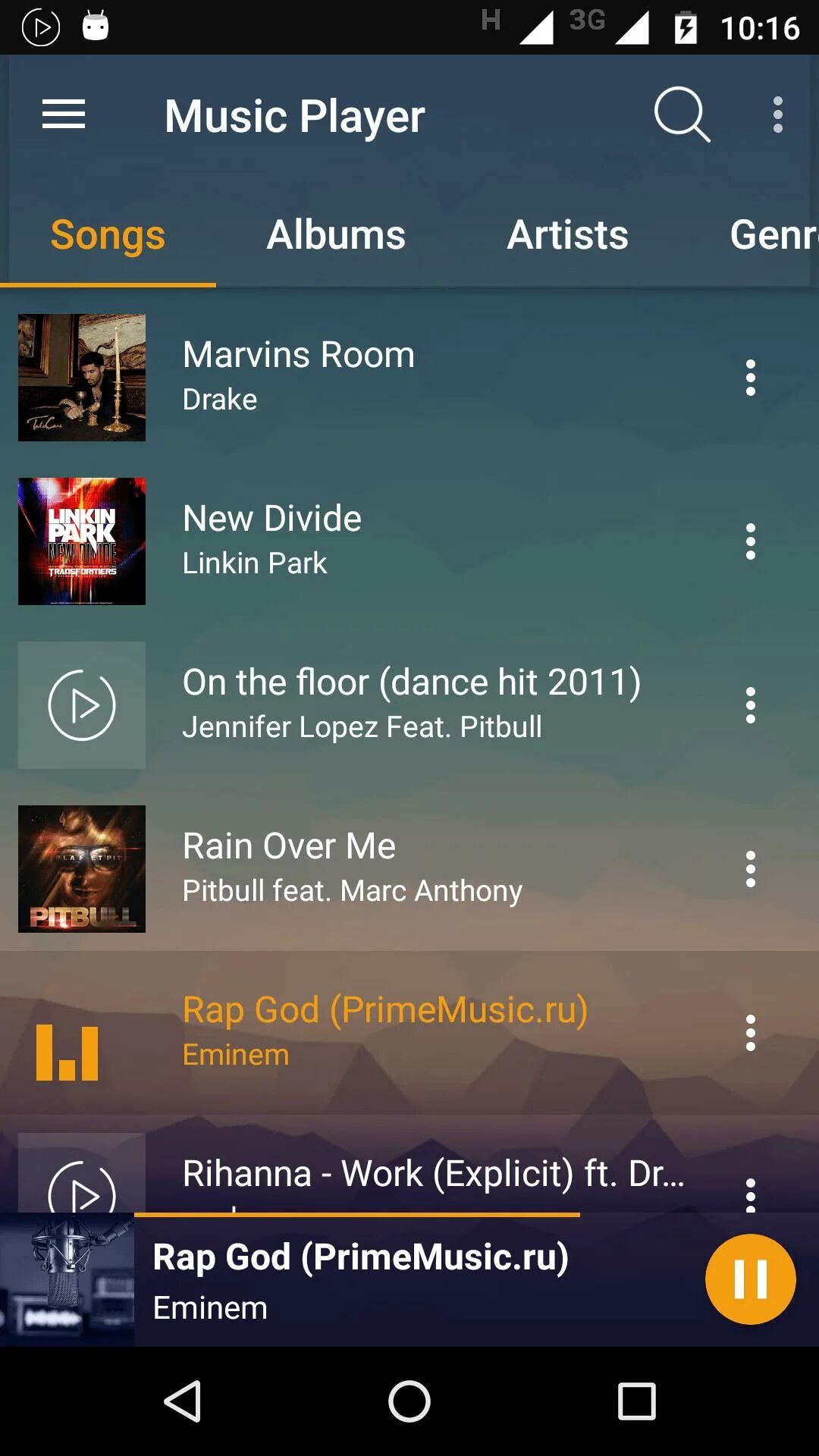The width and height of the screenshot is (819, 1456).
Task: Open the app bar overflow menu
Action: point(777,115)
